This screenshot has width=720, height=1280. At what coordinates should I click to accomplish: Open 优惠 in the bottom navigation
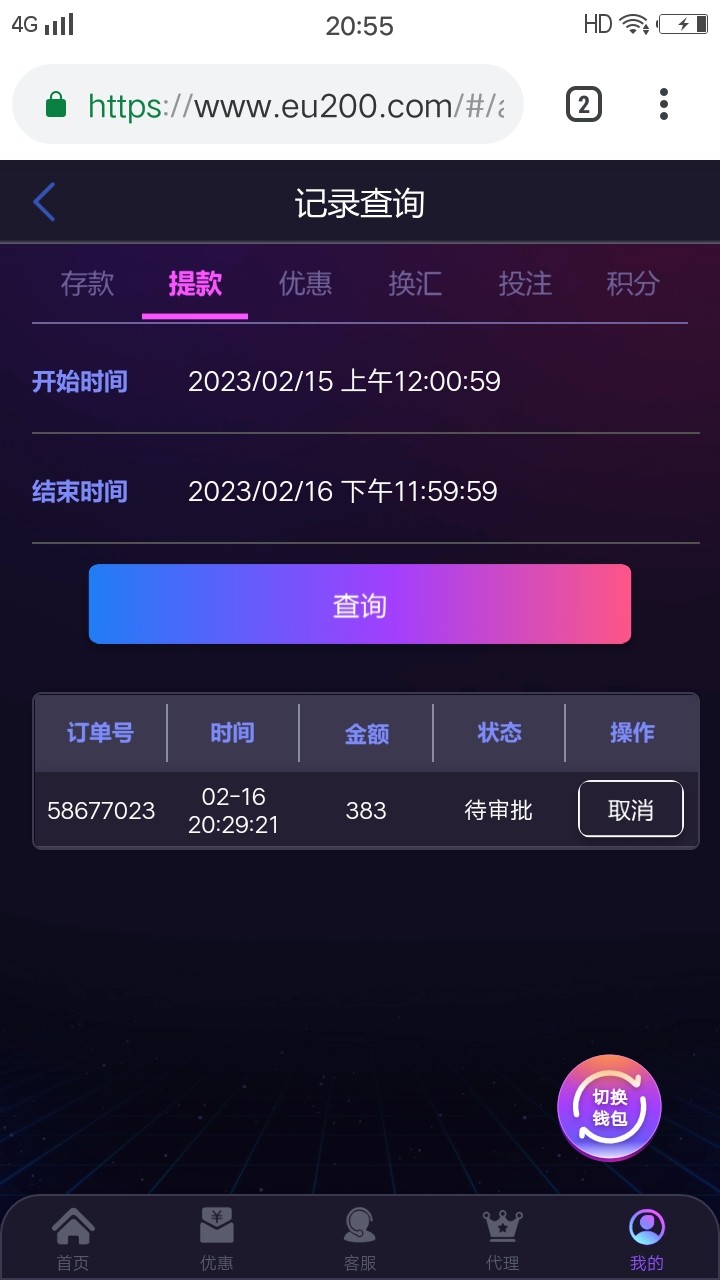217,1238
